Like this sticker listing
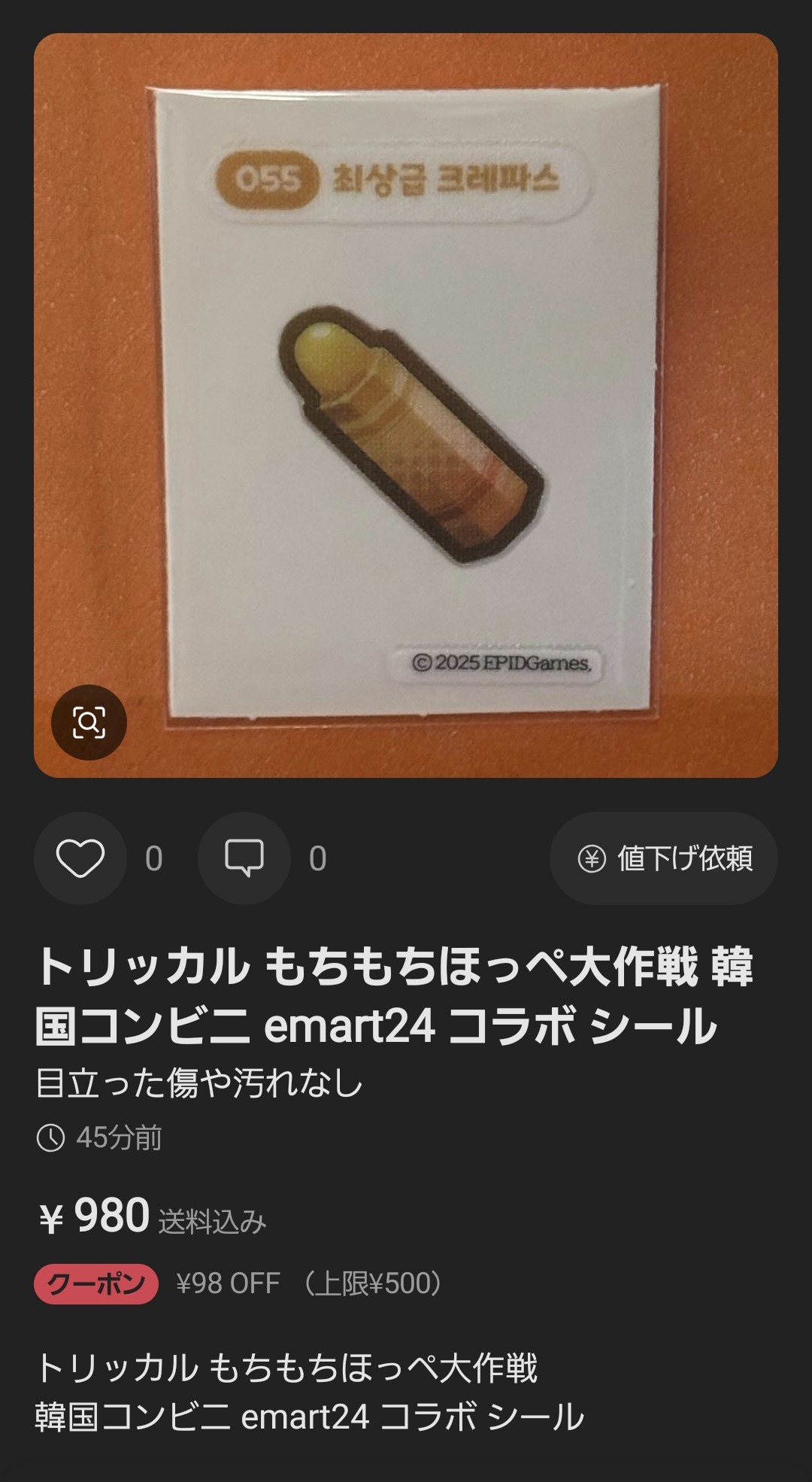The height and width of the screenshot is (1482, 812). (x=80, y=858)
